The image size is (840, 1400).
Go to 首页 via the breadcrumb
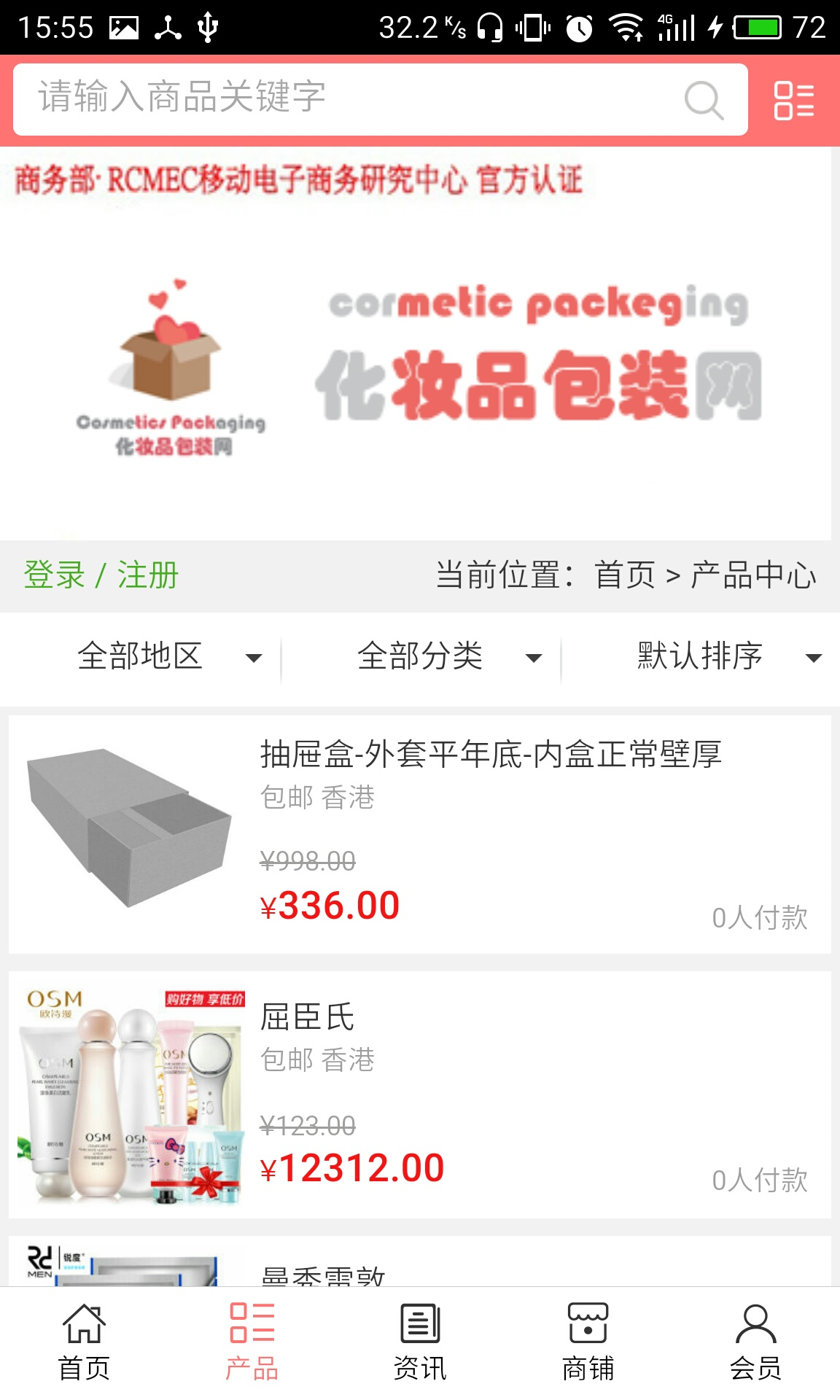(625, 575)
